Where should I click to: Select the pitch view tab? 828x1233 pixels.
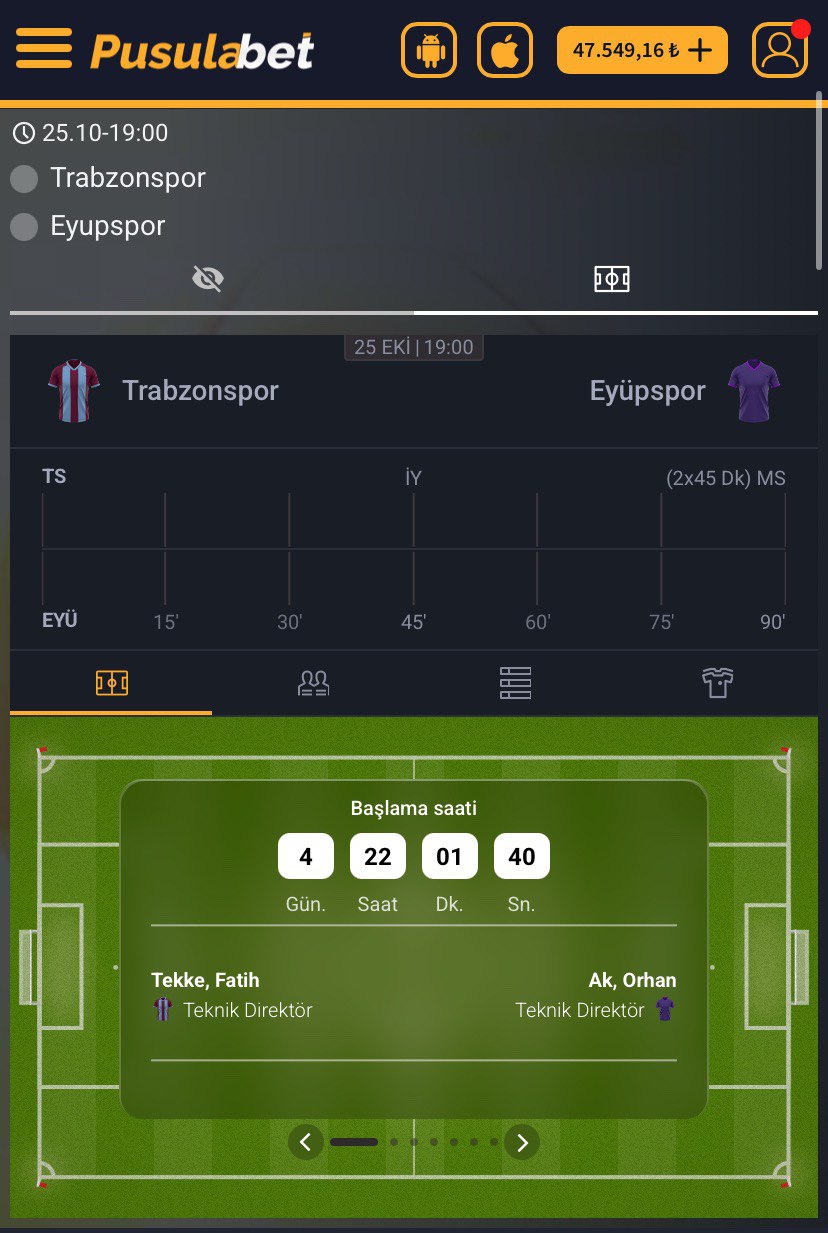[x=111, y=683]
